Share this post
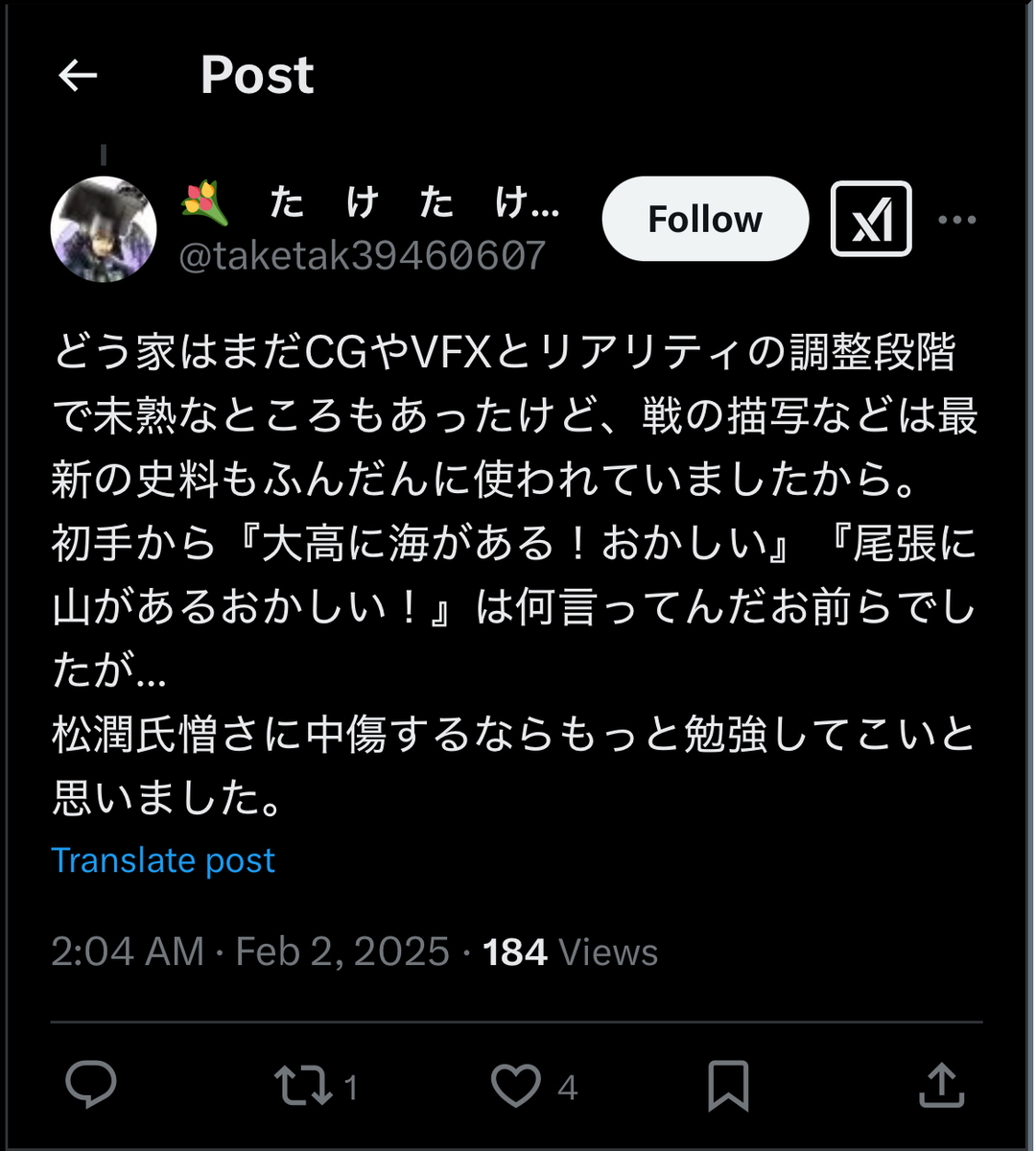The height and width of the screenshot is (1151, 1036). click(941, 1087)
